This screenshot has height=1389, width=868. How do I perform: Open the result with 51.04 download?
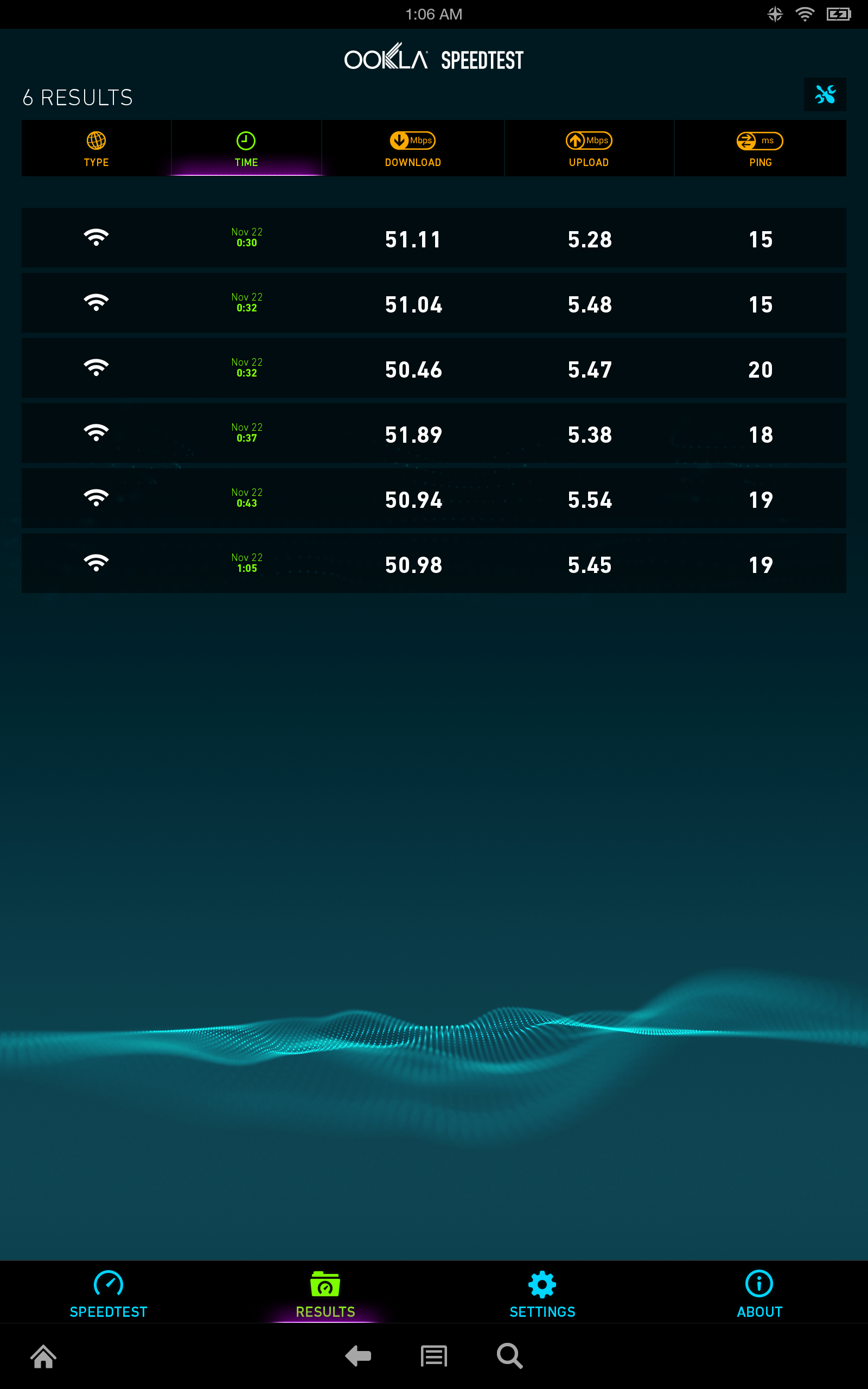[433, 303]
